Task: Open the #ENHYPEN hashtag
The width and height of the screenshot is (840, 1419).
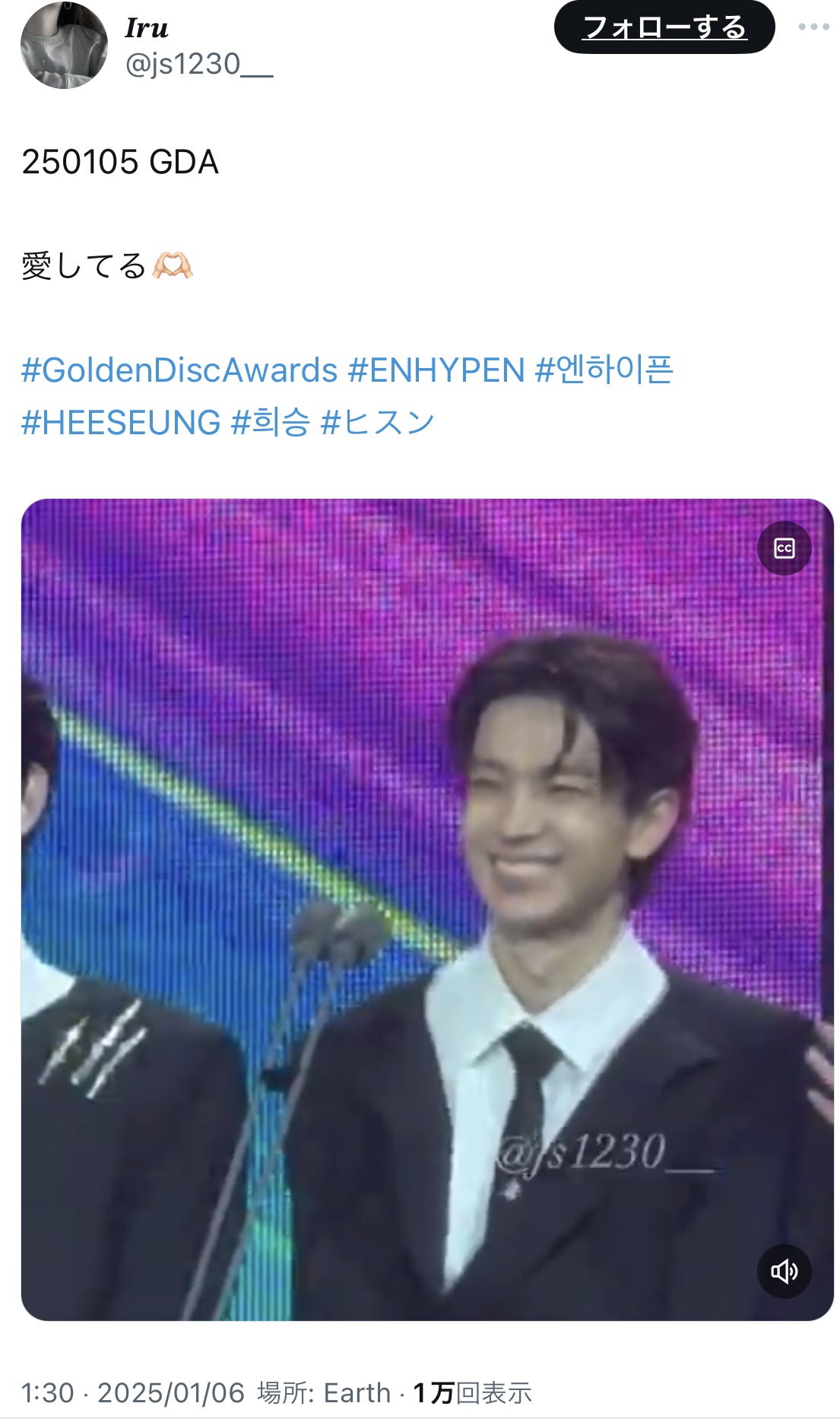Action: [436, 370]
